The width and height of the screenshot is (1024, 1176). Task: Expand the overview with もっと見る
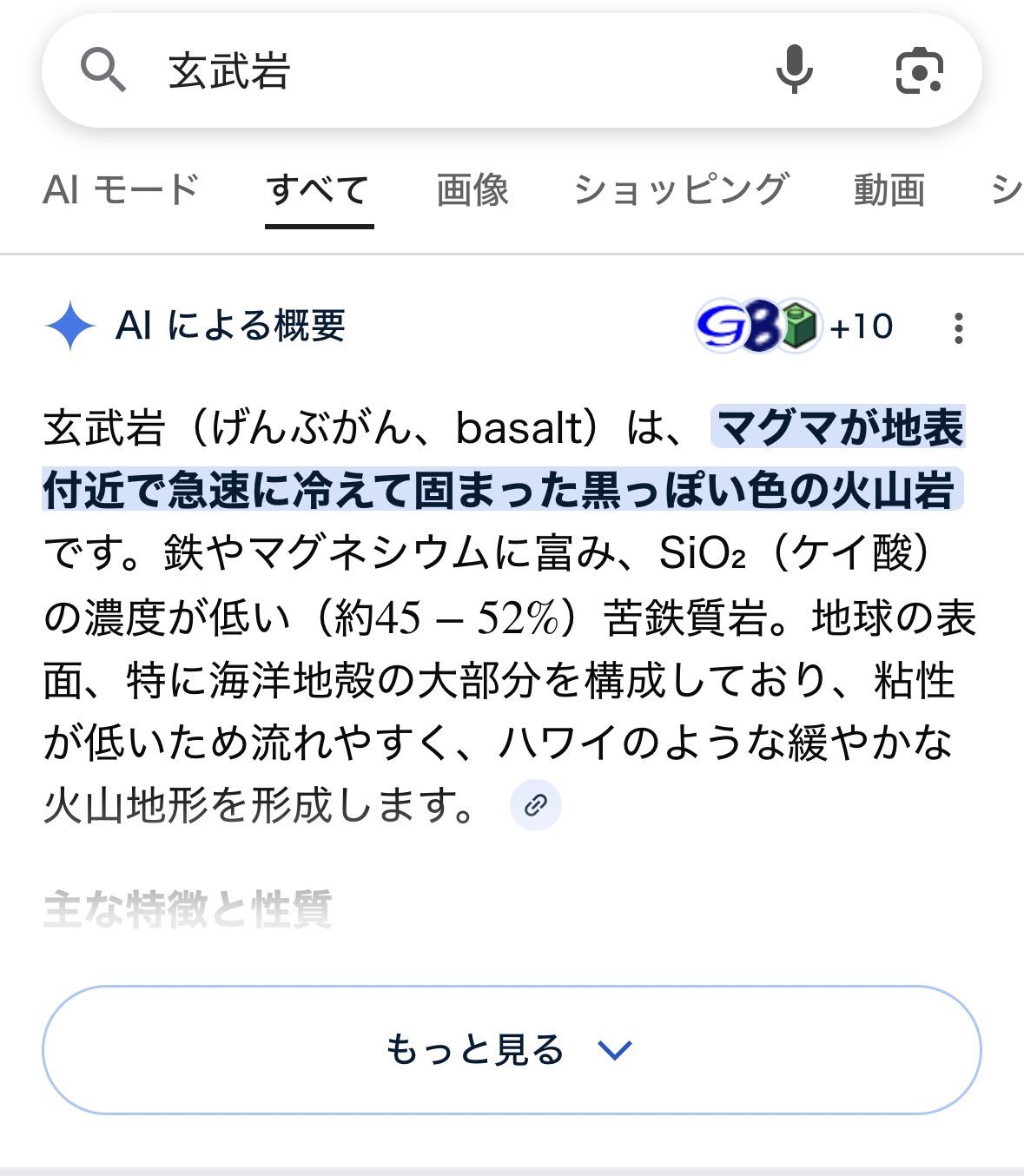512,1049
